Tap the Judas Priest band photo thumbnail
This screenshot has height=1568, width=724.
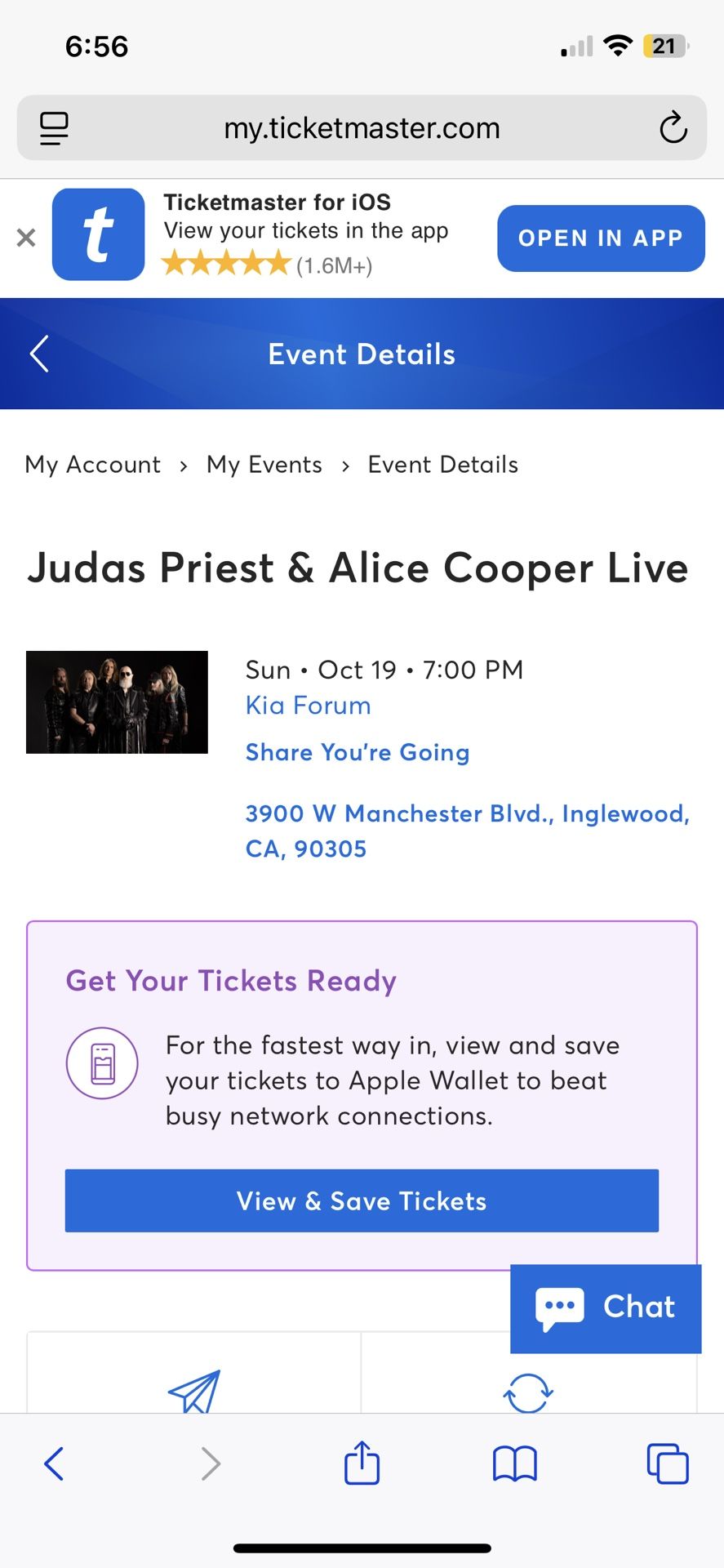(117, 702)
